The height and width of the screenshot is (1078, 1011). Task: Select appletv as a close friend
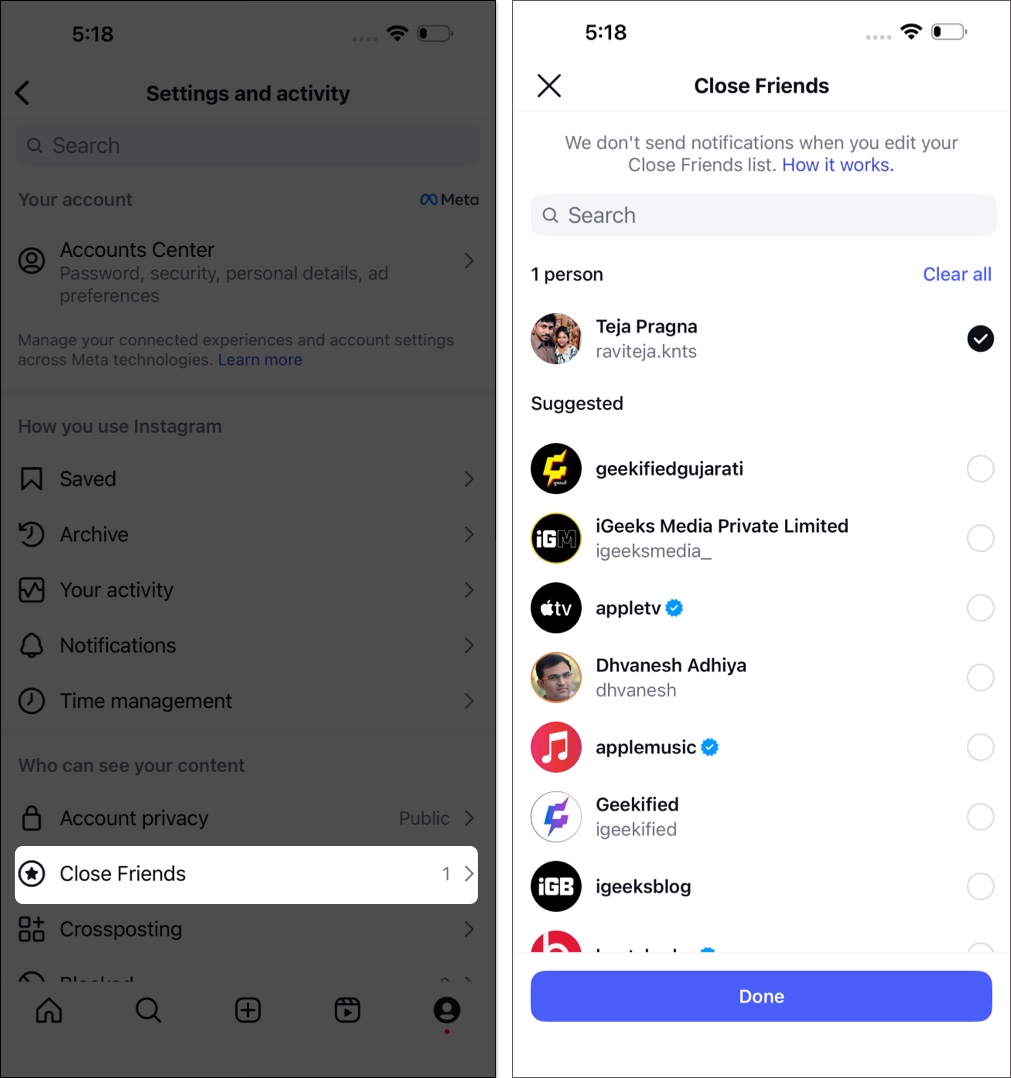(980, 608)
